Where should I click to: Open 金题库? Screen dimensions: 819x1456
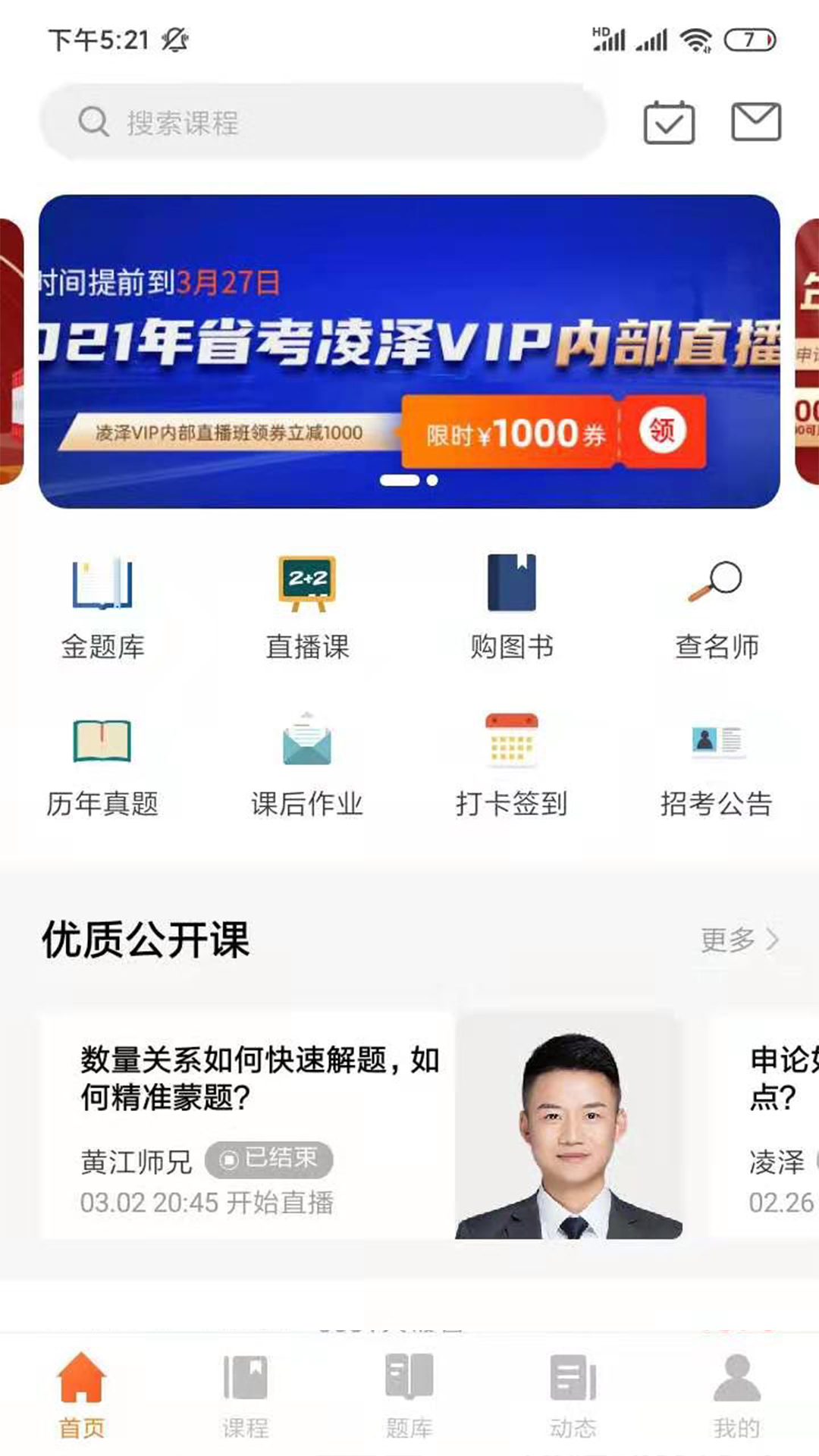102,607
